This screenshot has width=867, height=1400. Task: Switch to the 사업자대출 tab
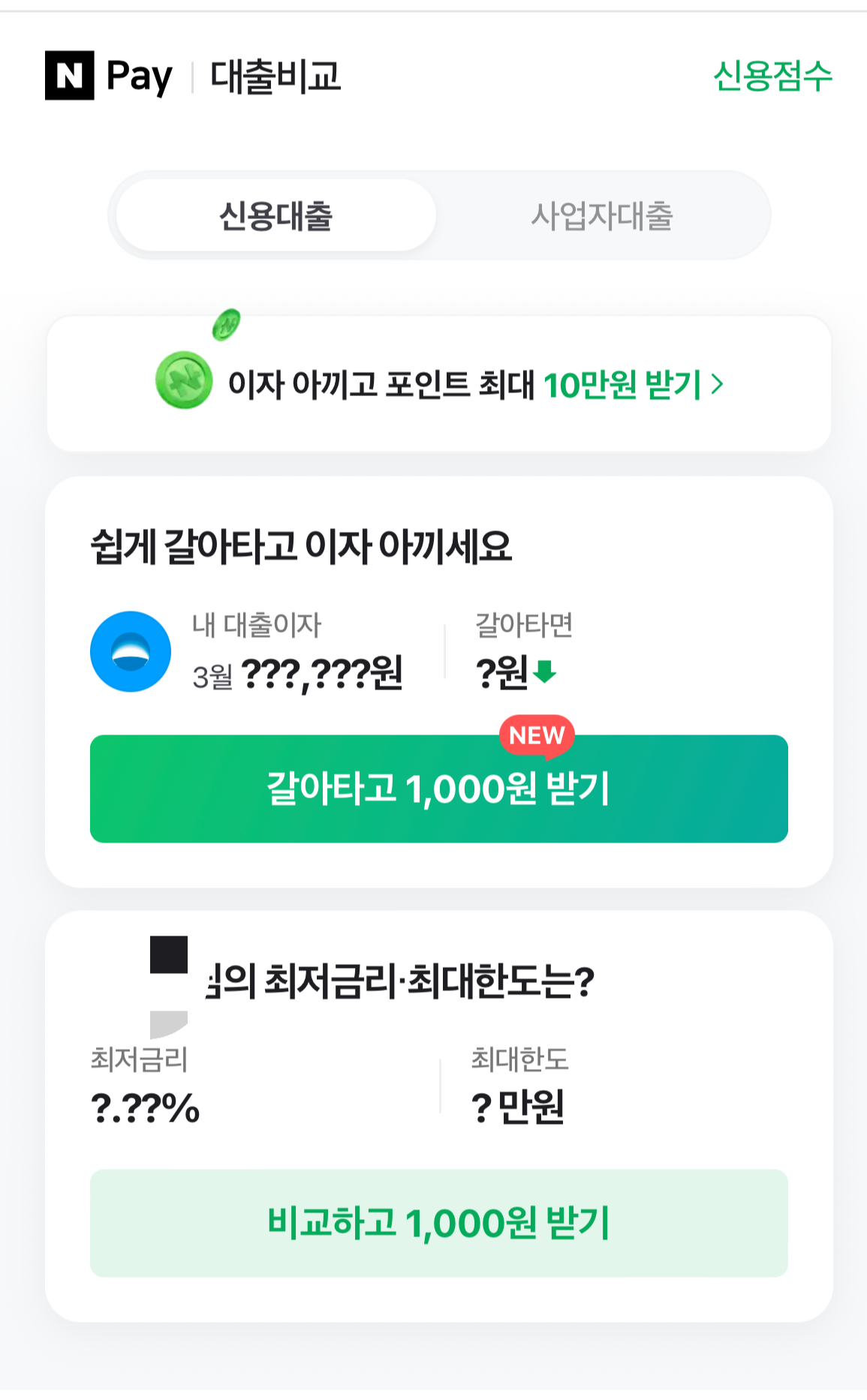pyautogui.click(x=603, y=215)
